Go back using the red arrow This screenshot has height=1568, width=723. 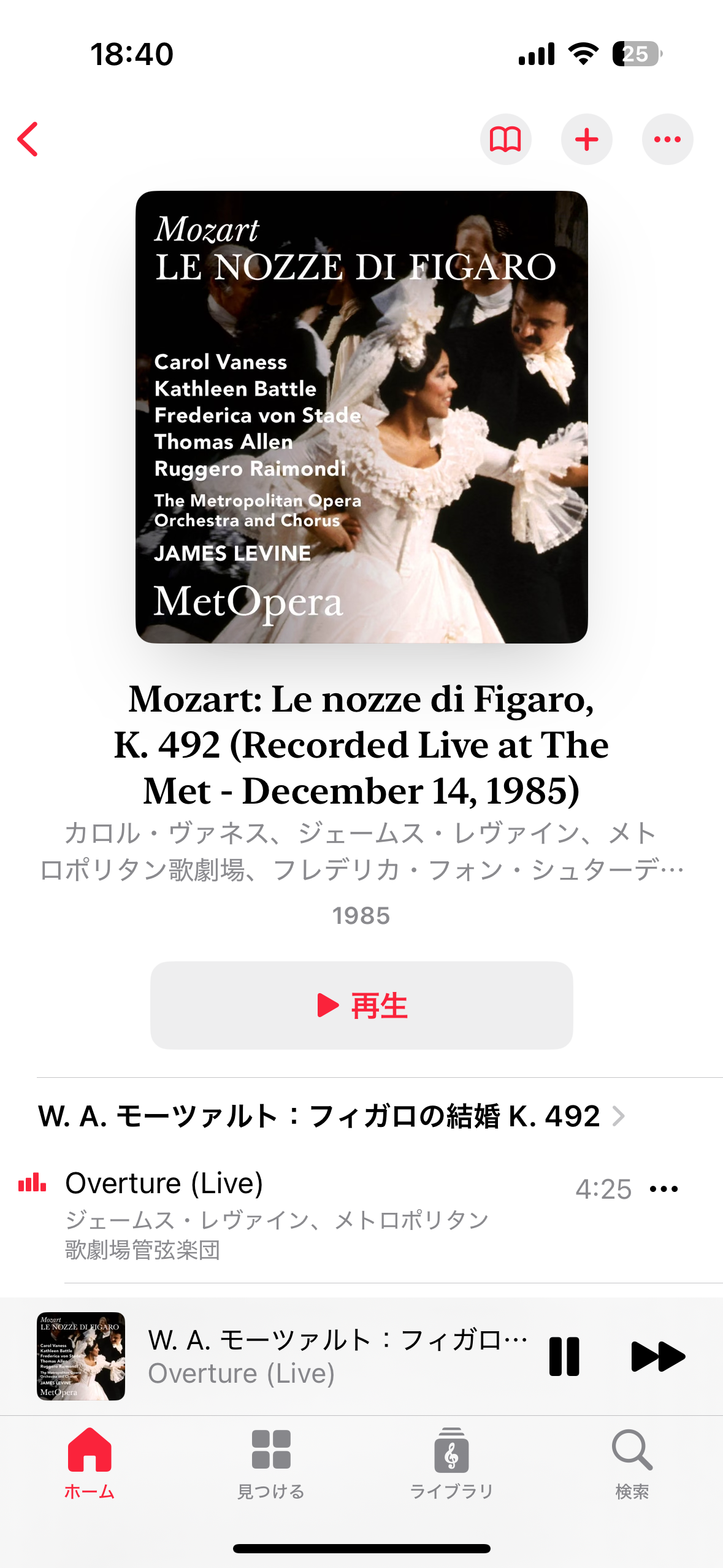28,139
